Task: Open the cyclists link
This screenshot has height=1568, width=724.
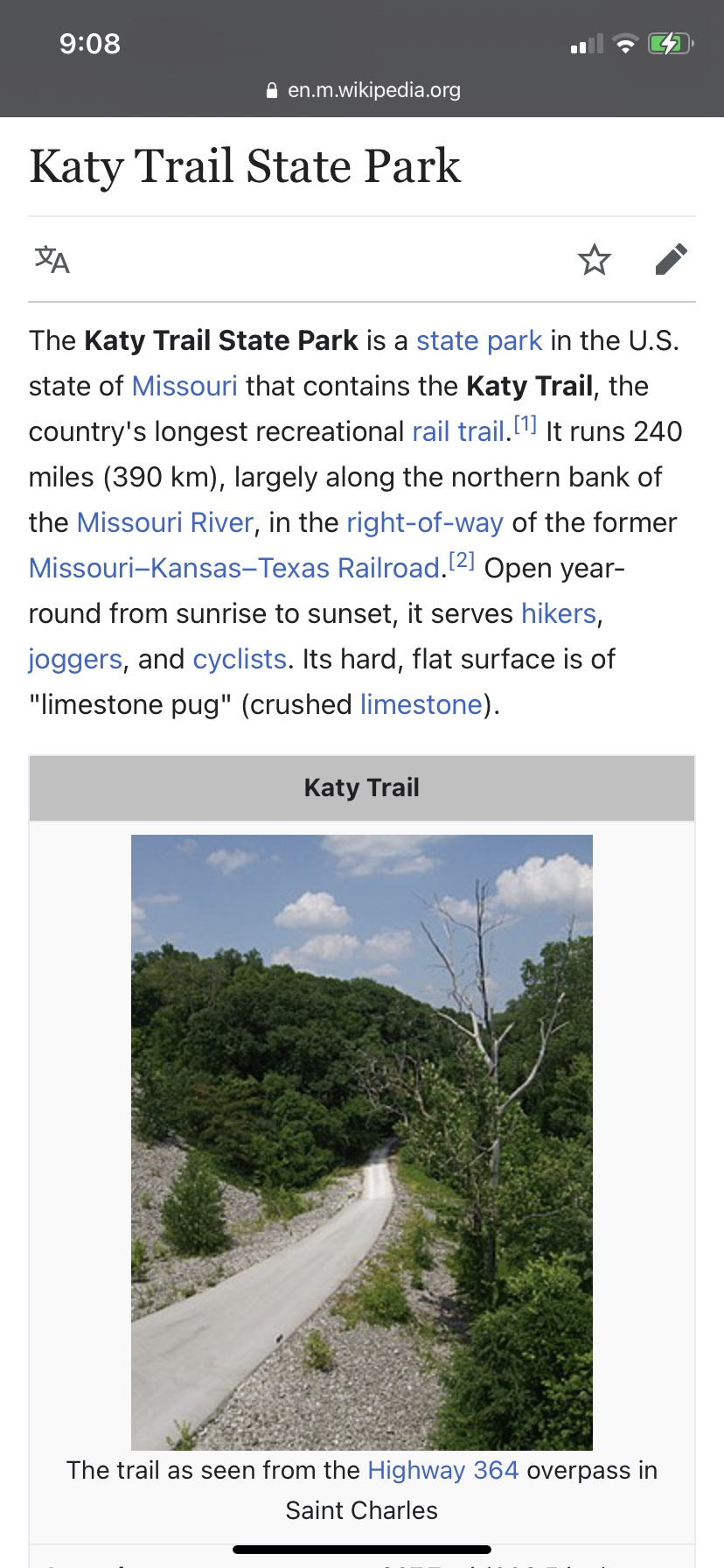Action: (x=240, y=659)
